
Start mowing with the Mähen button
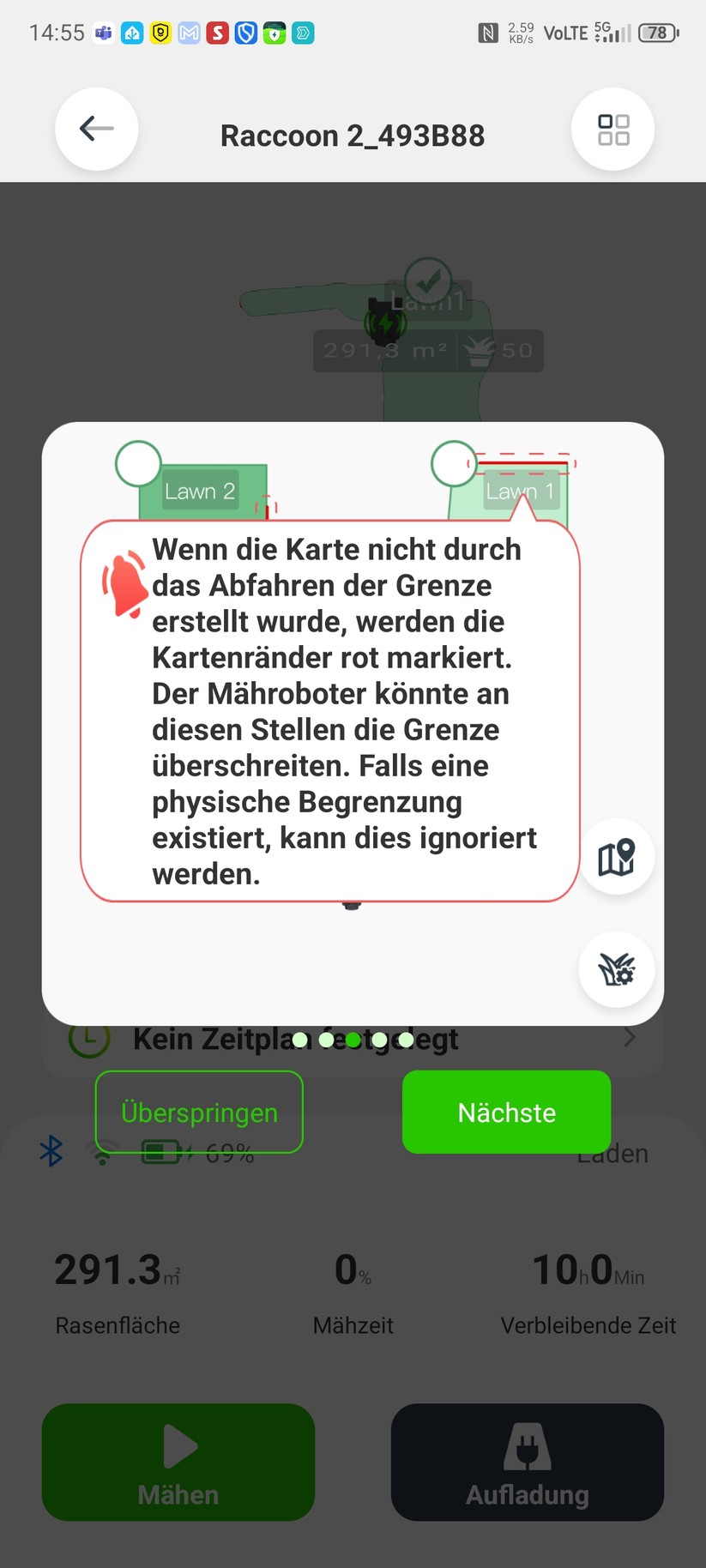(178, 1462)
